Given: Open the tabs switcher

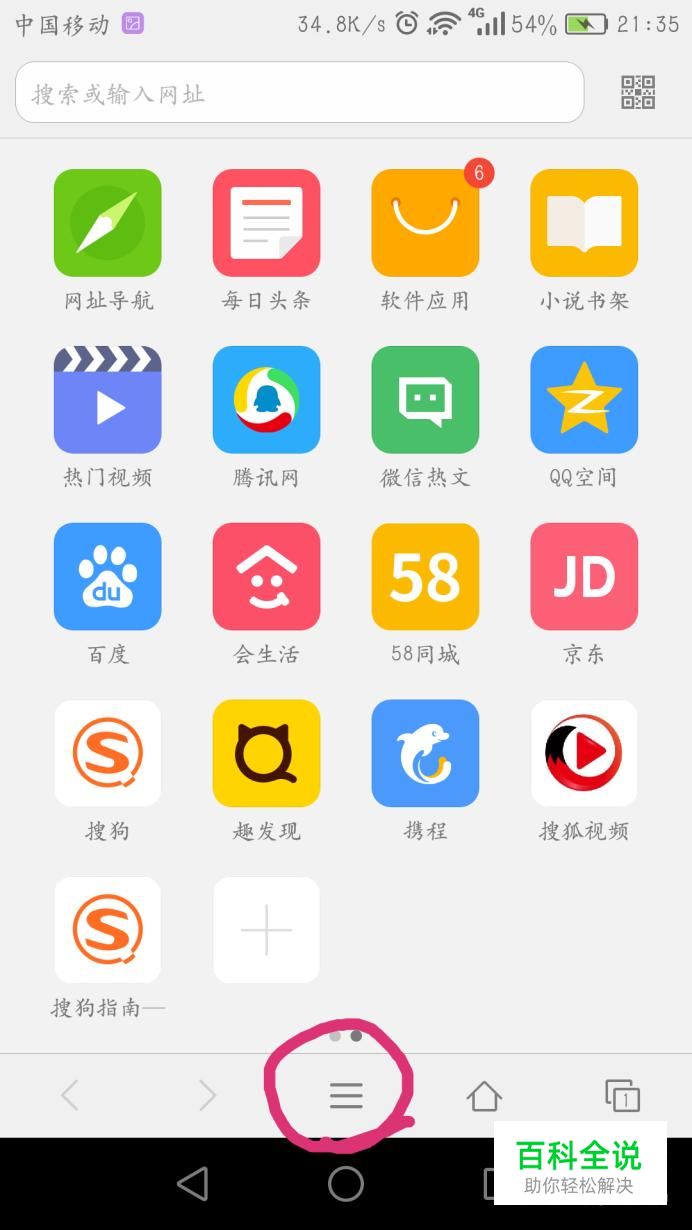Looking at the screenshot, I should pyautogui.click(x=622, y=1096).
